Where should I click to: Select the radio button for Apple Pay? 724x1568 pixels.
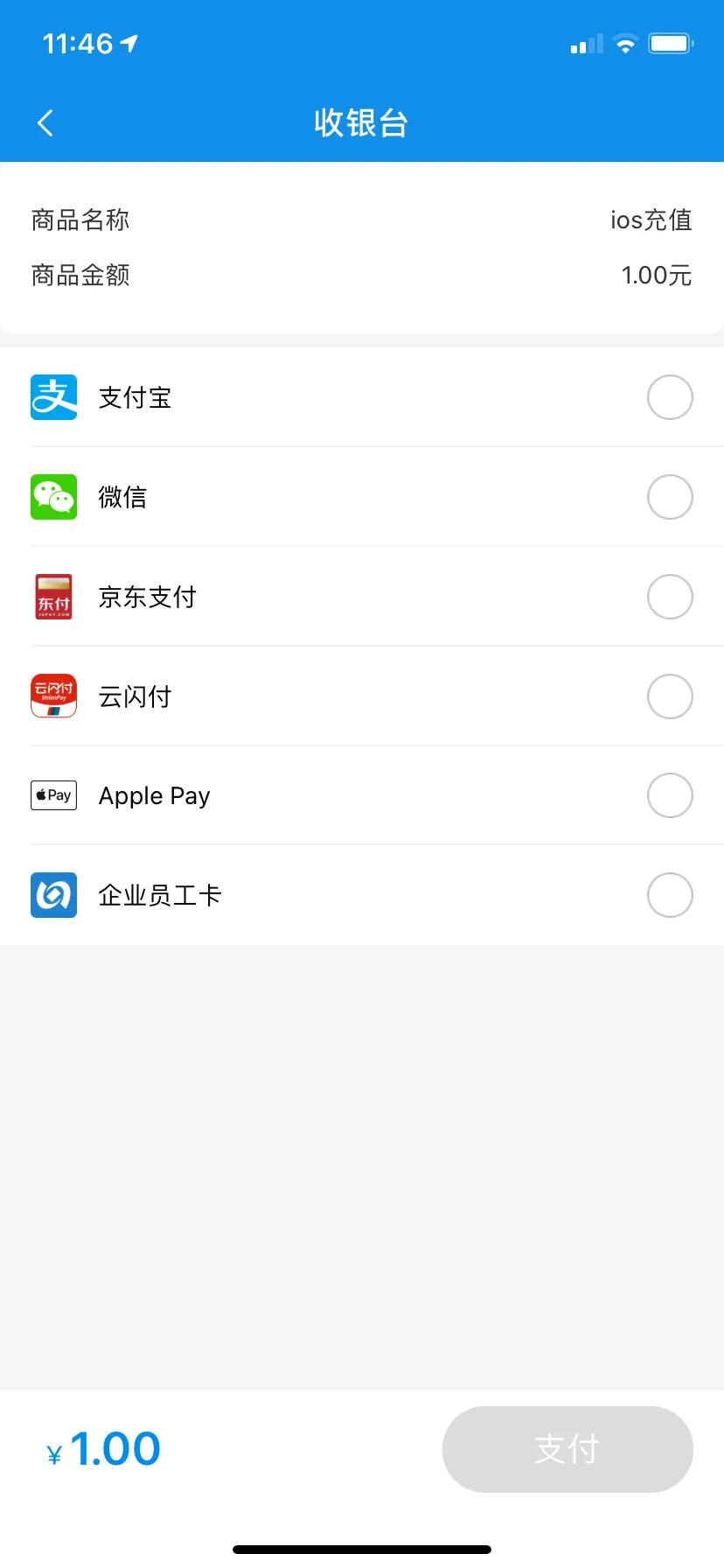coord(669,795)
